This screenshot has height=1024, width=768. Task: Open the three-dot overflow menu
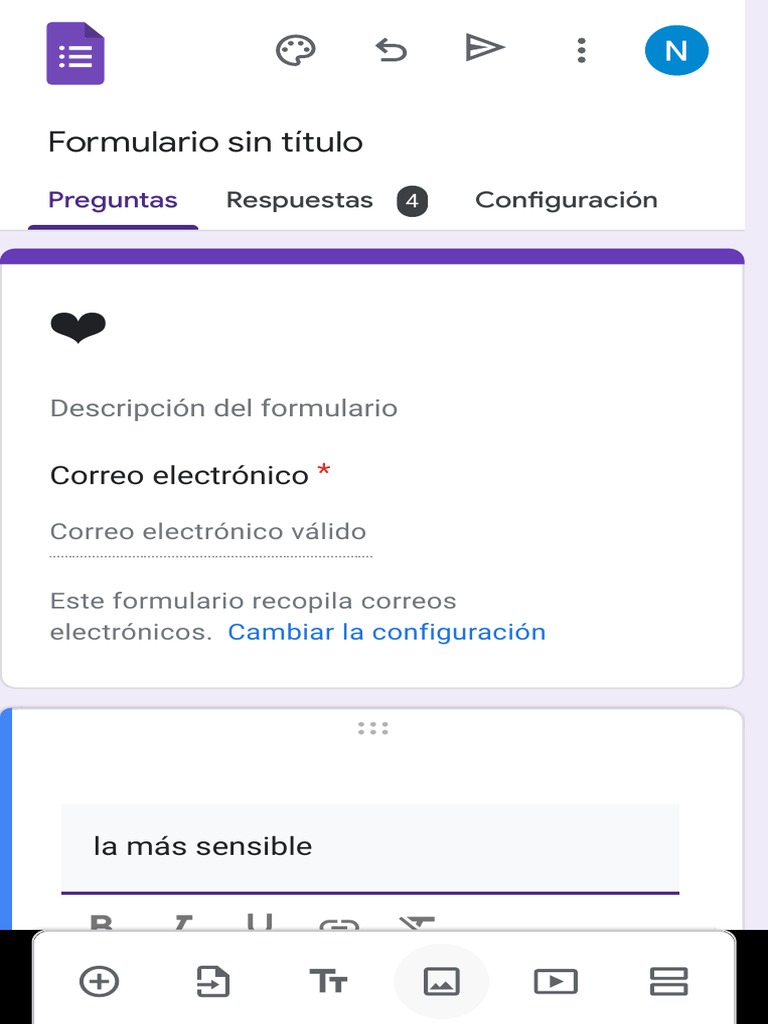click(x=581, y=50)
